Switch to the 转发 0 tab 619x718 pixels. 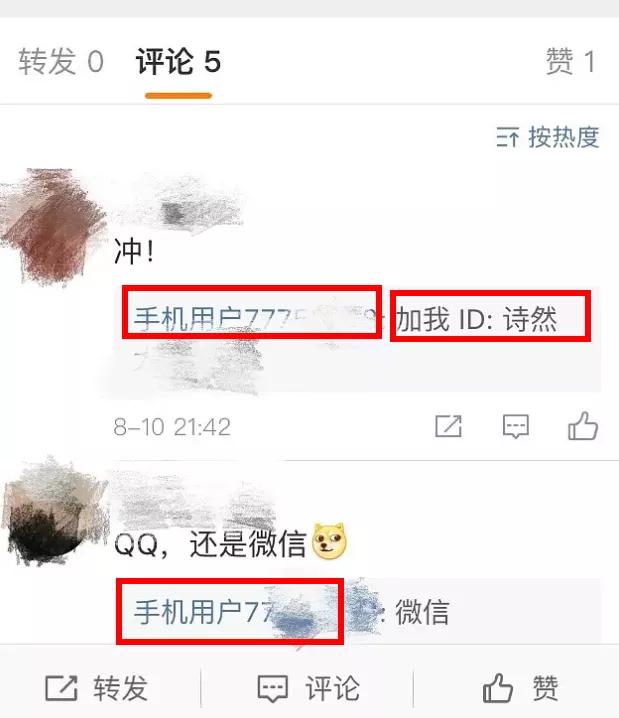pos(61,63)
